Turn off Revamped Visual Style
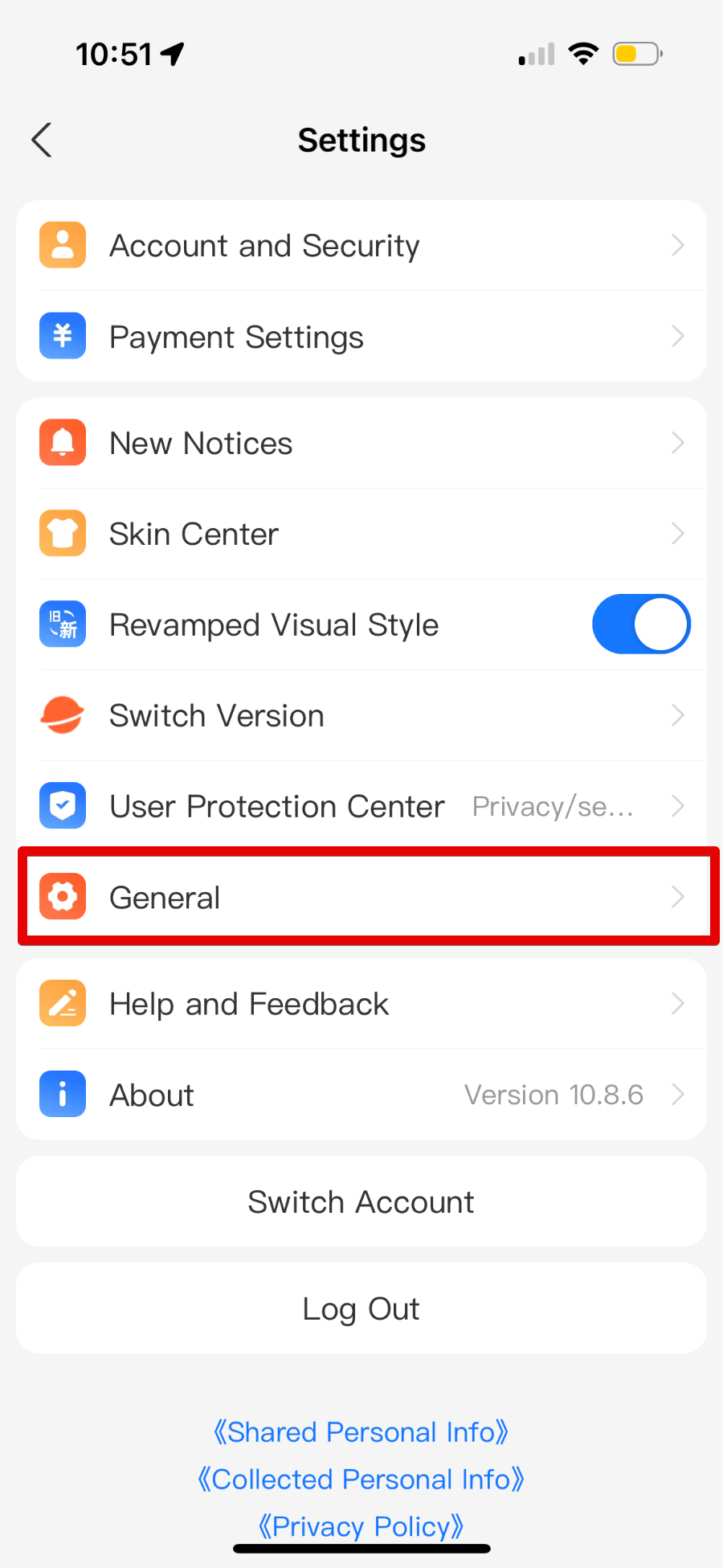The height and width of the screenshot is (1568, 723). [640, 624]
